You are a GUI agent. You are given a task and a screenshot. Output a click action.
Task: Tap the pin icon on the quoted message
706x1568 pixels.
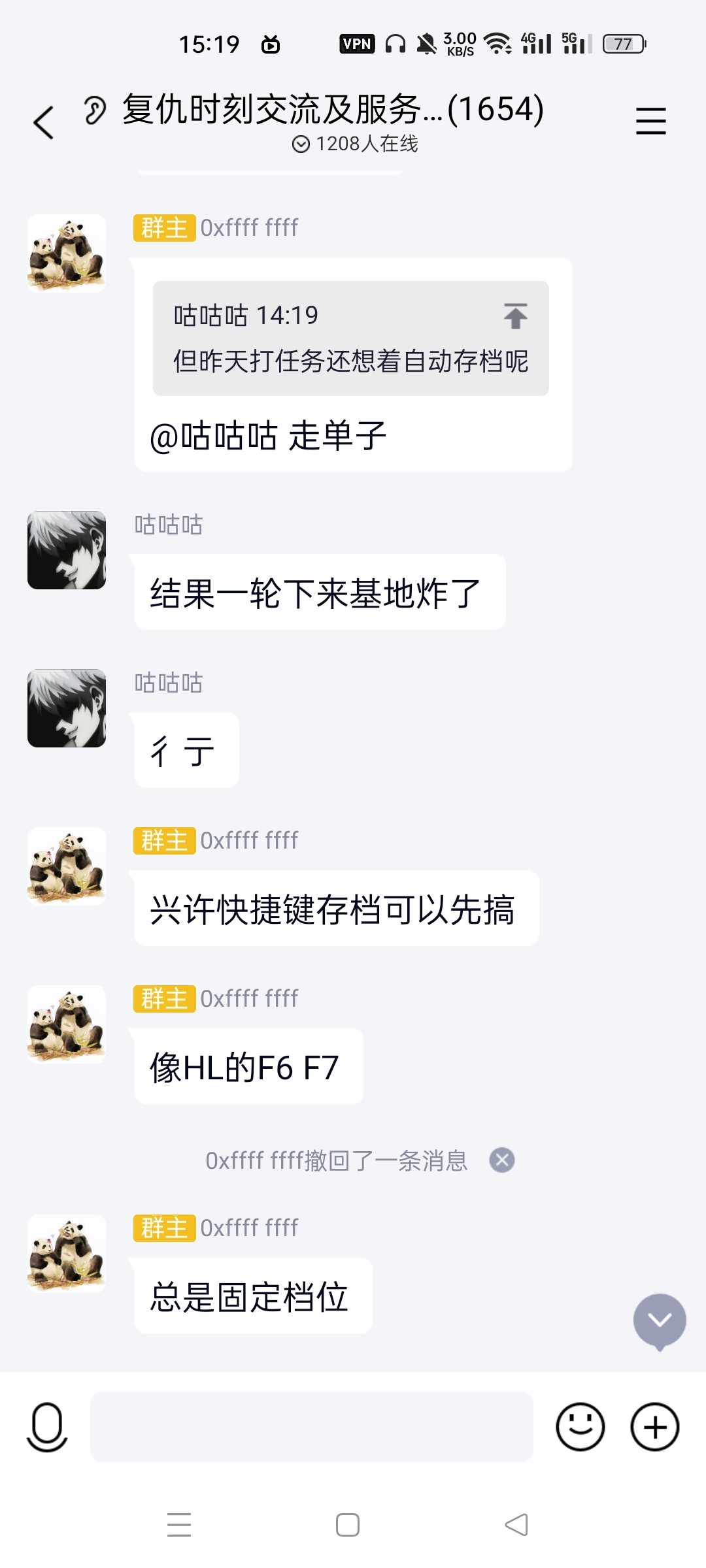(x=516, y=318)
